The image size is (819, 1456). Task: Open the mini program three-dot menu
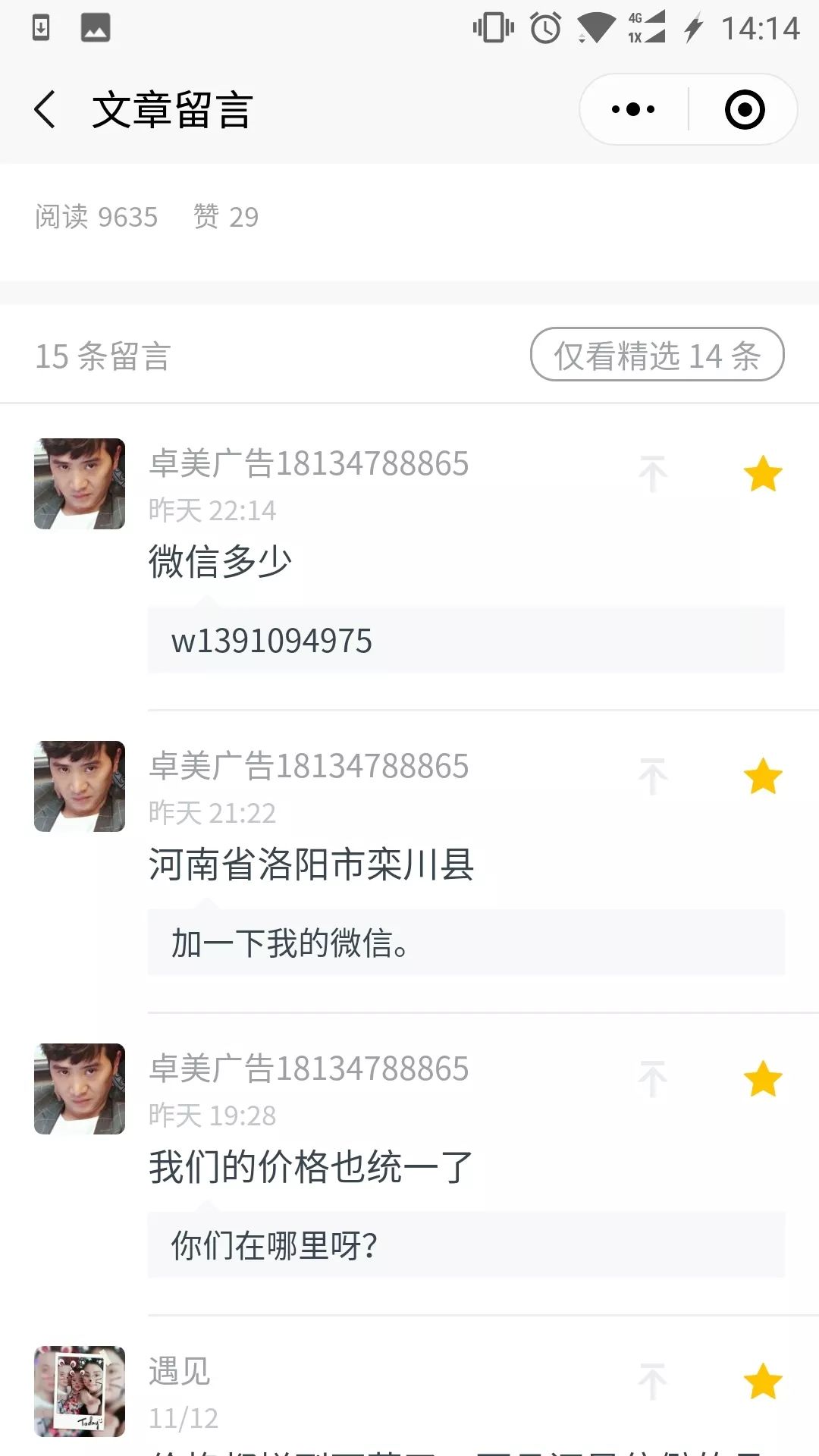633,109
